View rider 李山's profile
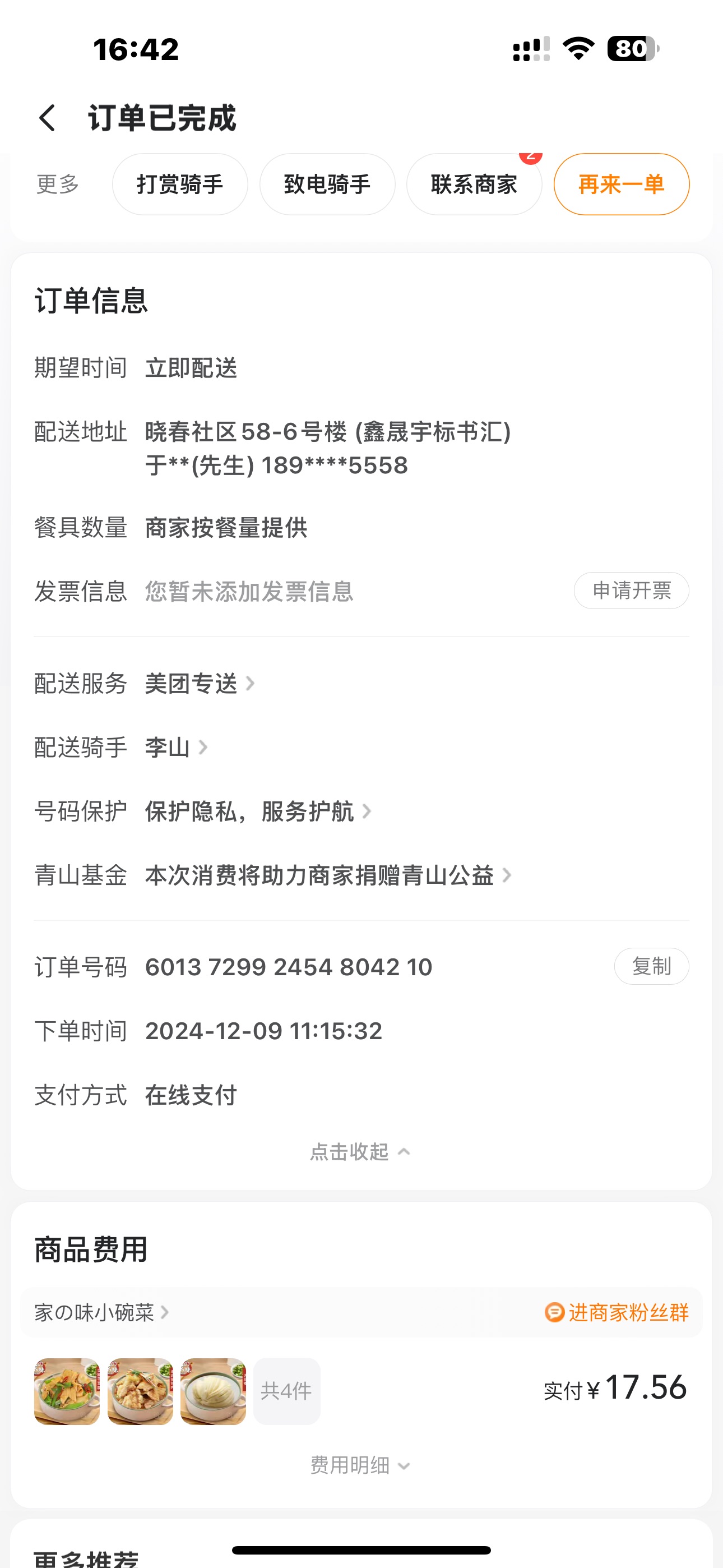The width and height of the screenshot is (723, 1568). pos(175,748)
